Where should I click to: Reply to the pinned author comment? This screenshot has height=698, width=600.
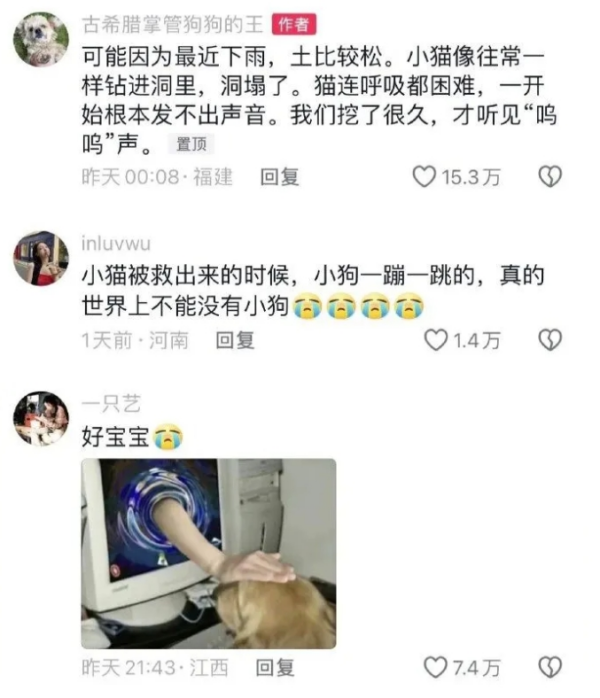point(279,177)
